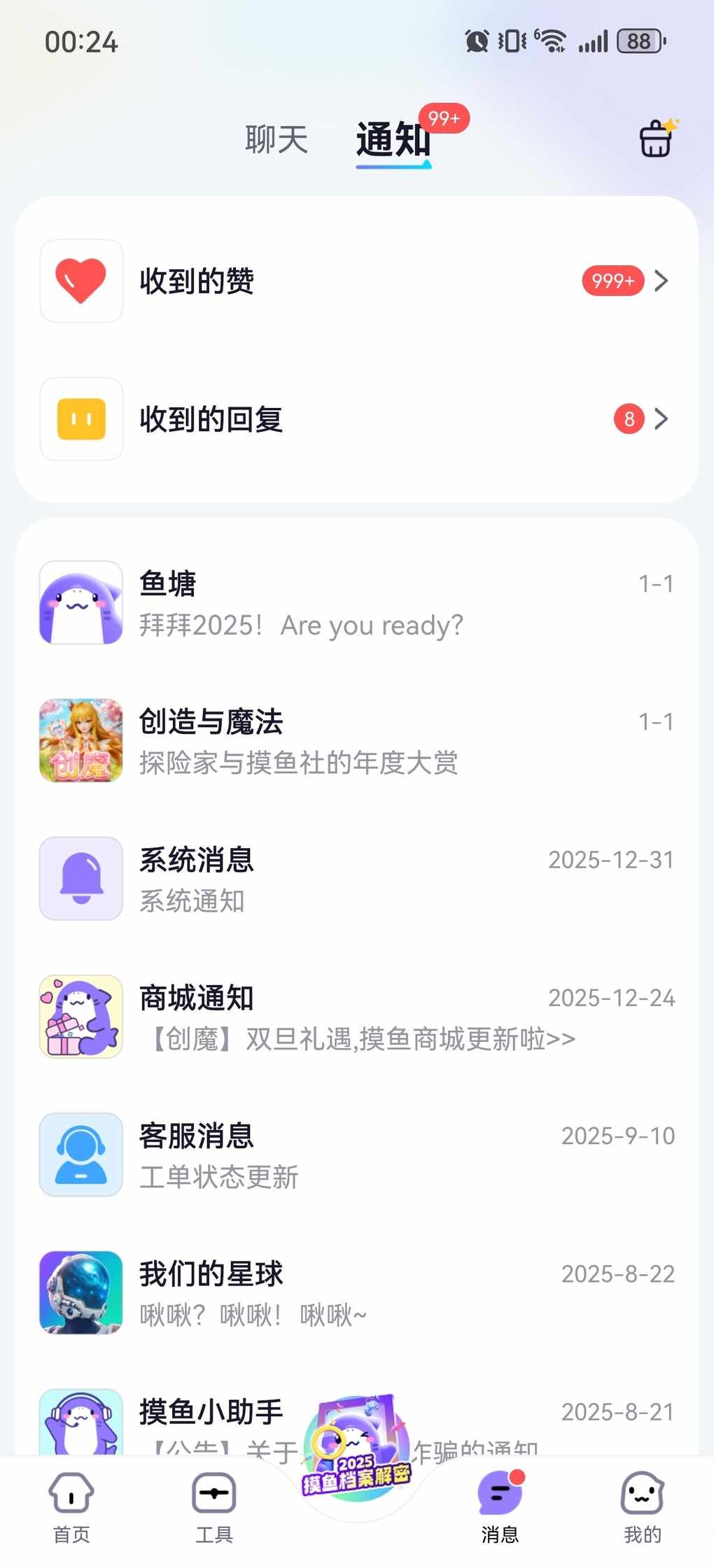Open the 鱼塘 notification

click(356, 603)
